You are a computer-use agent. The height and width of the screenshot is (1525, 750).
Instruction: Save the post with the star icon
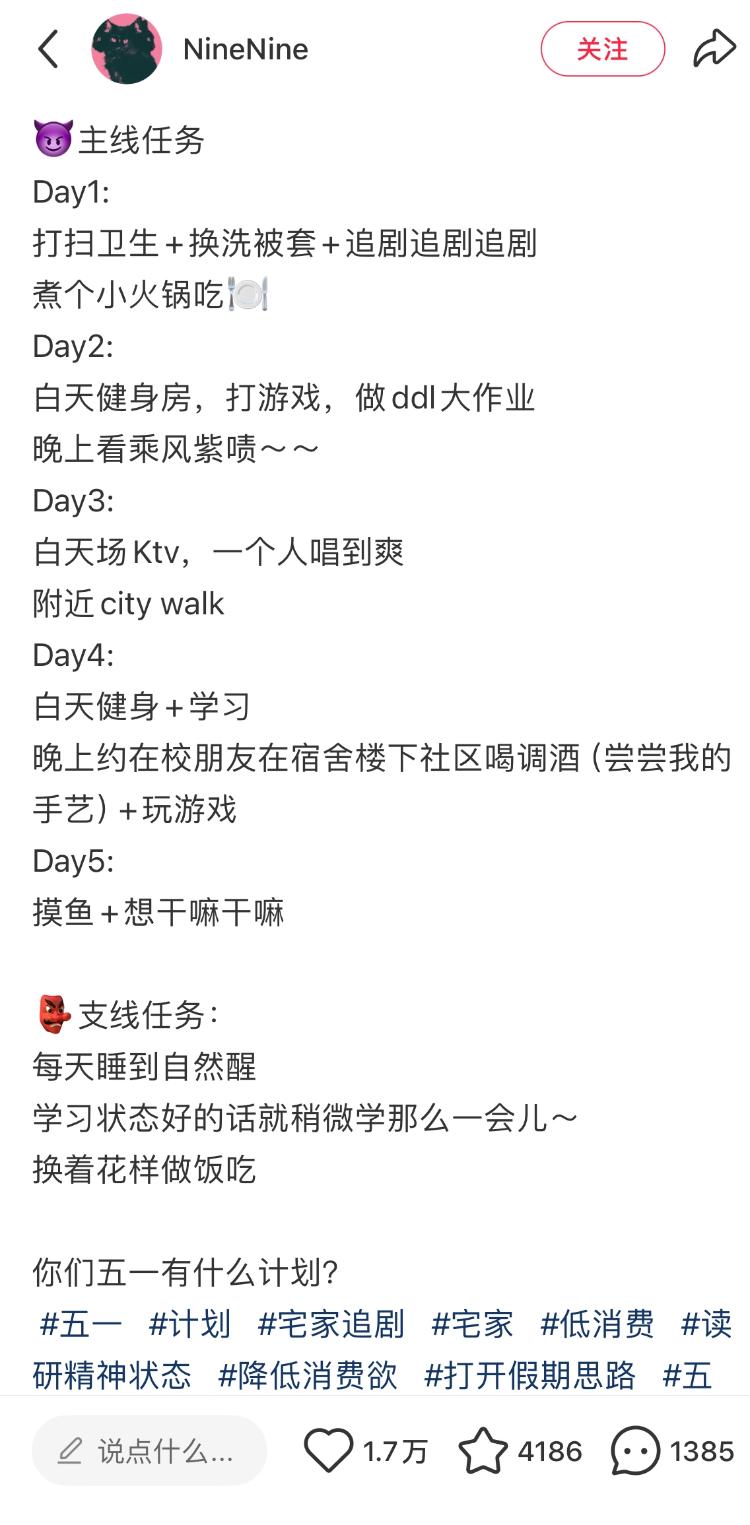(x=483, y=1451)
